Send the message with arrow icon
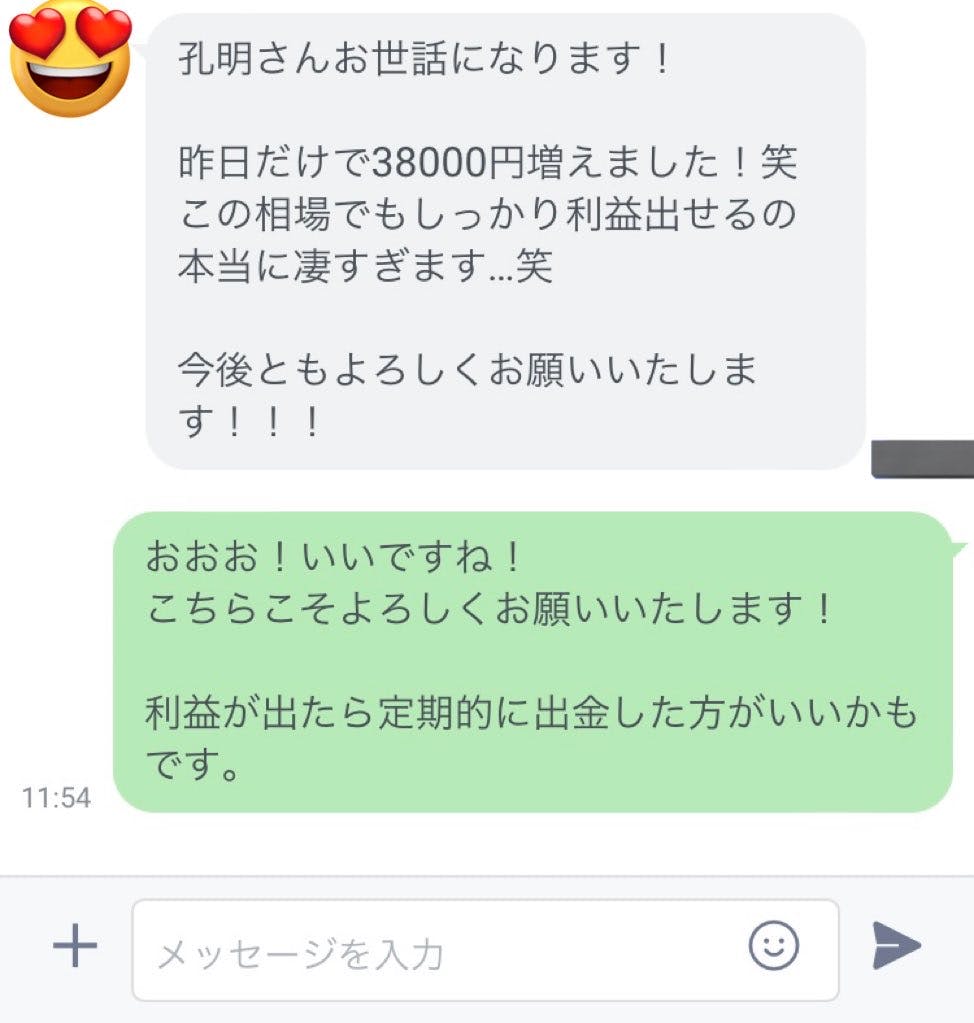 tap(895, 946)
